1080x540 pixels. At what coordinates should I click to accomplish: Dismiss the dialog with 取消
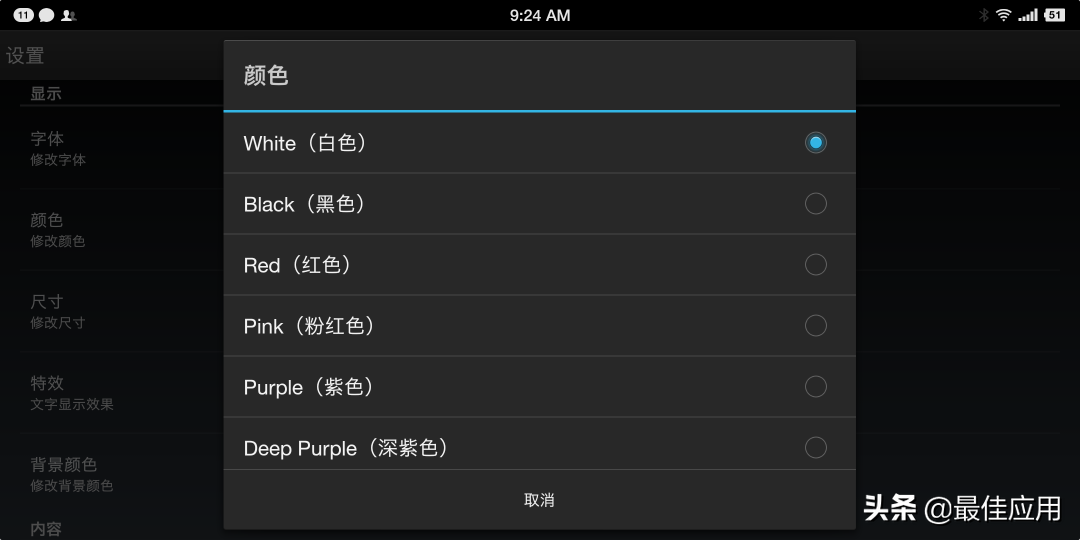[539, 500]
